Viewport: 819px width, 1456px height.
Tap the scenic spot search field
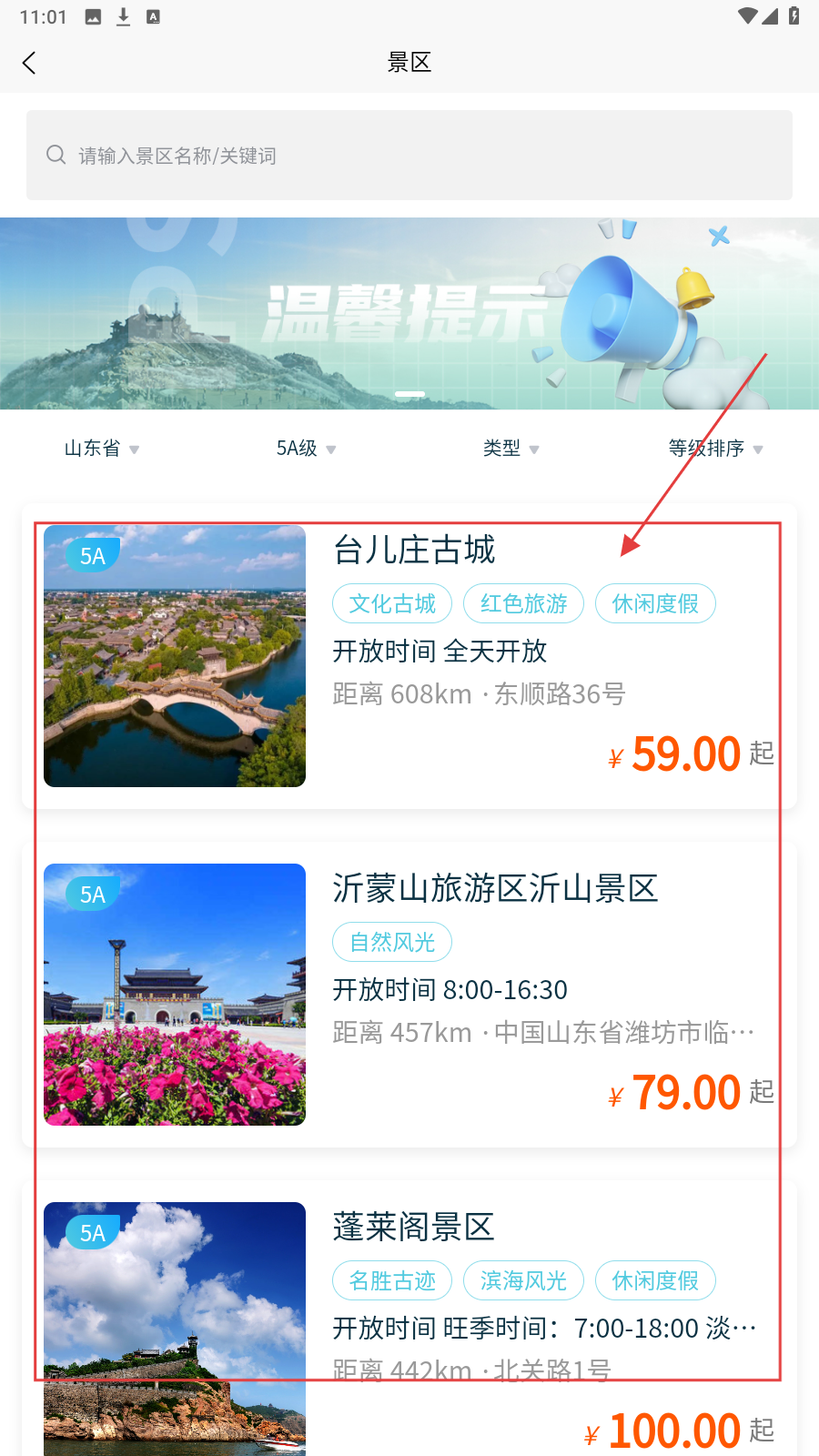tap(409, 156)
